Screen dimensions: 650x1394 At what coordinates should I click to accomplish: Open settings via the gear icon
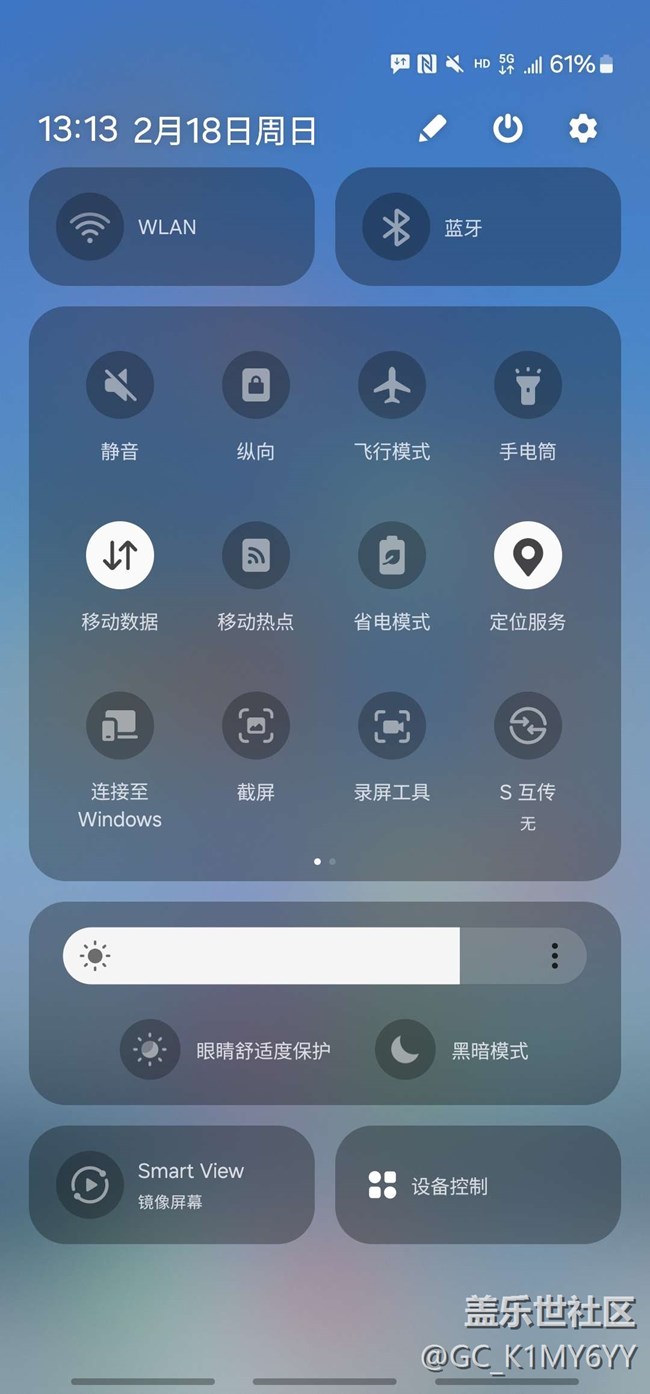coord(583,128)
